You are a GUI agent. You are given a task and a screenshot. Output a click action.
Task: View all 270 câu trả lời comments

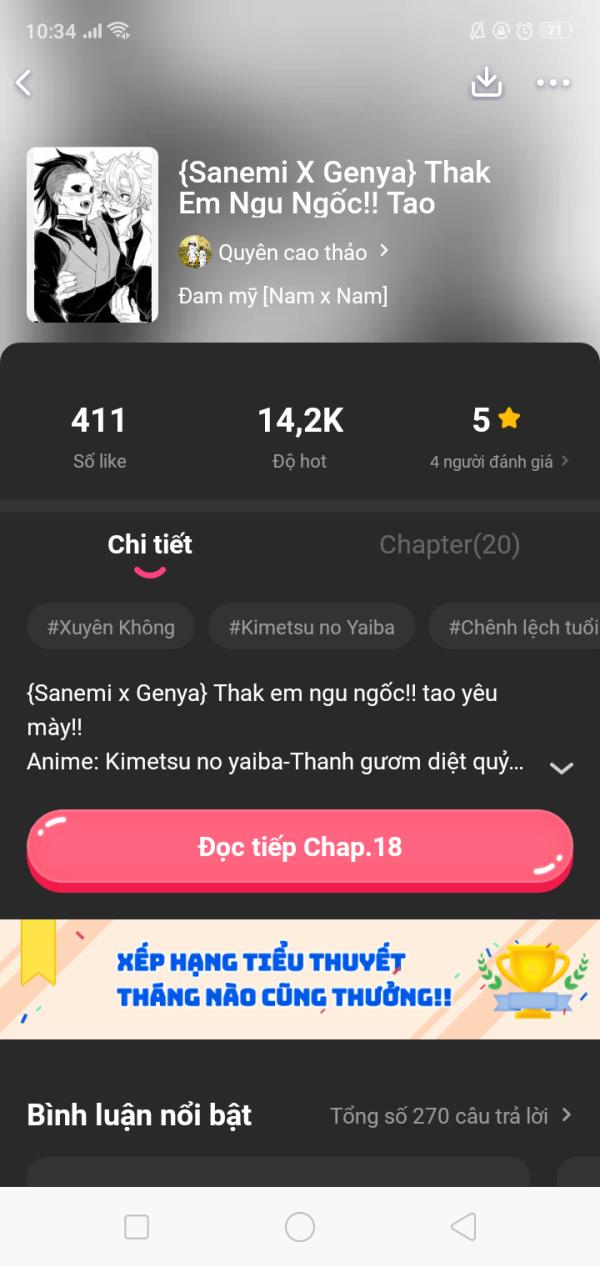point(450,1115)
